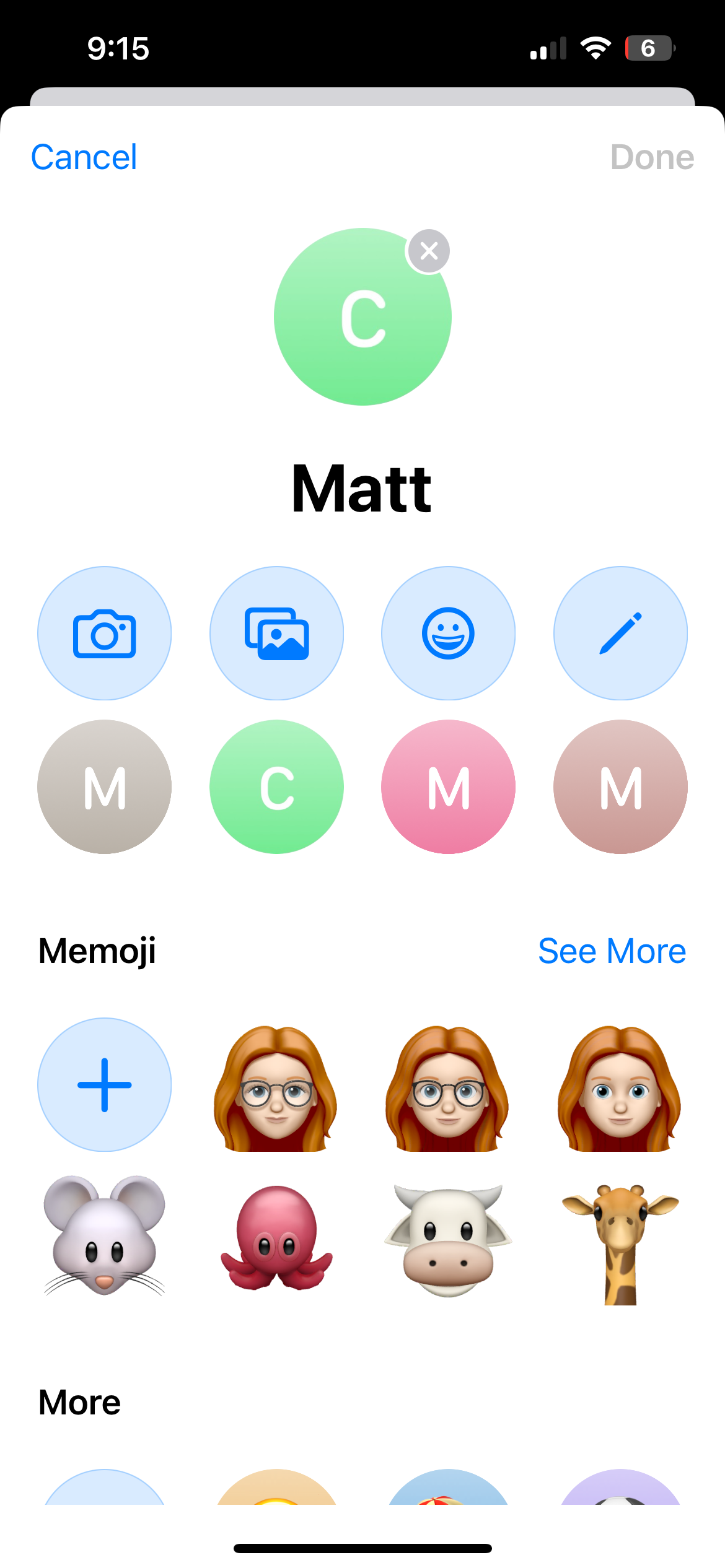The height and width of the screenshot is (1568, 725).
Task: See more Memoji options
Action: 612,951
